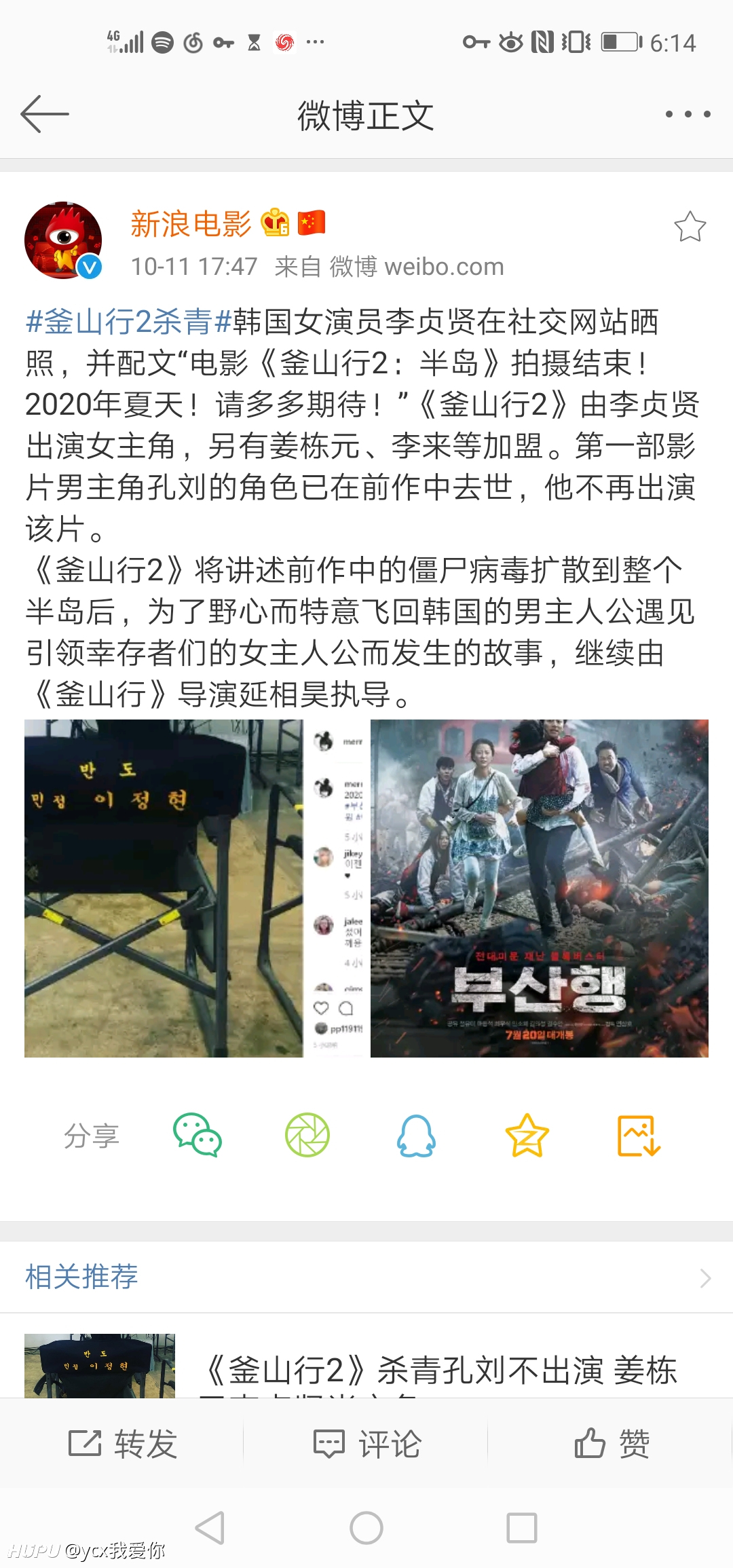Screen dimensions: 733x1568
Task: Tap 评论 to comment
Action: tap(367, 1443)
